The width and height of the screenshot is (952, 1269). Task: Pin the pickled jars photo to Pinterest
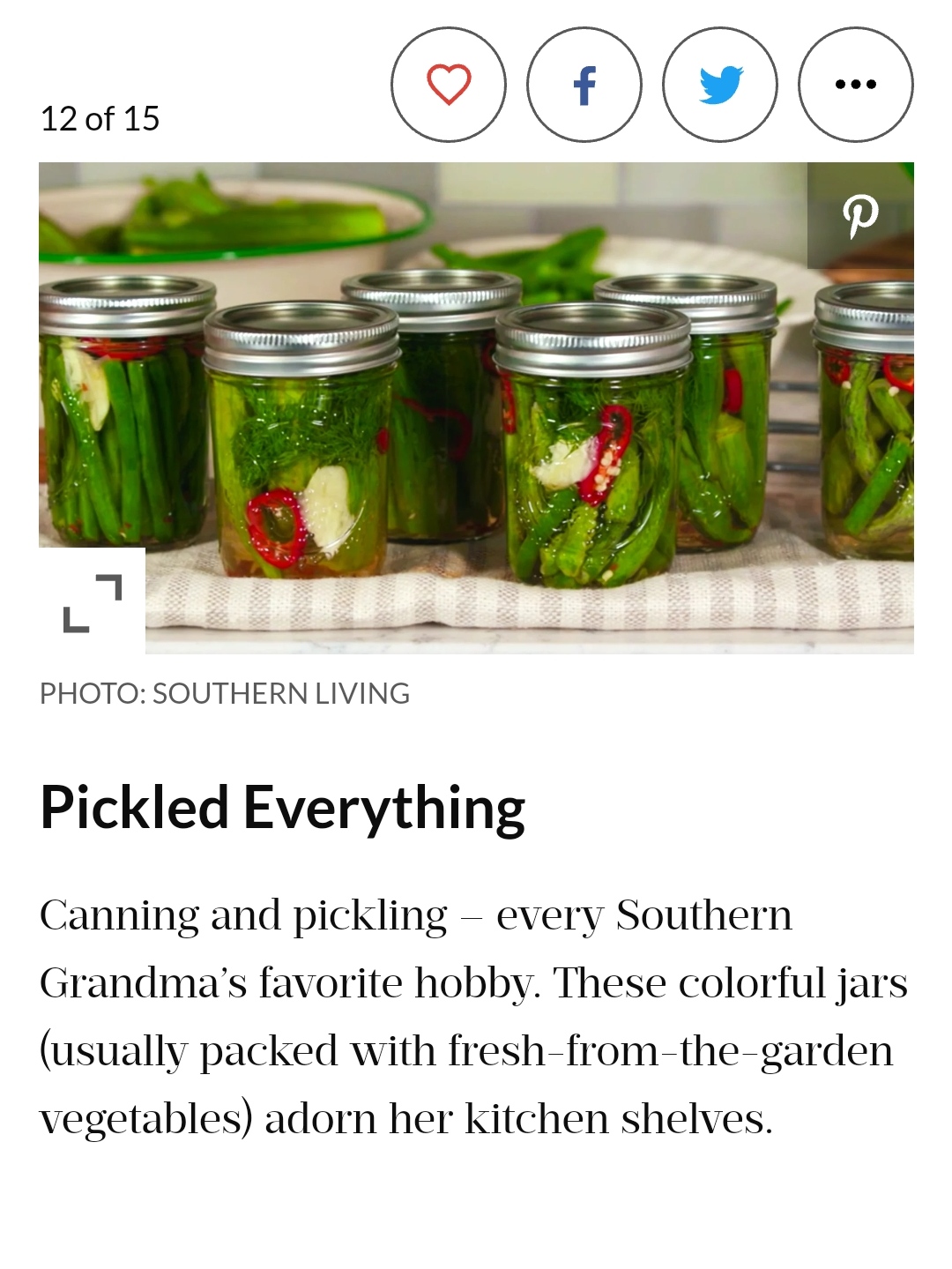(x=860, y=215)
